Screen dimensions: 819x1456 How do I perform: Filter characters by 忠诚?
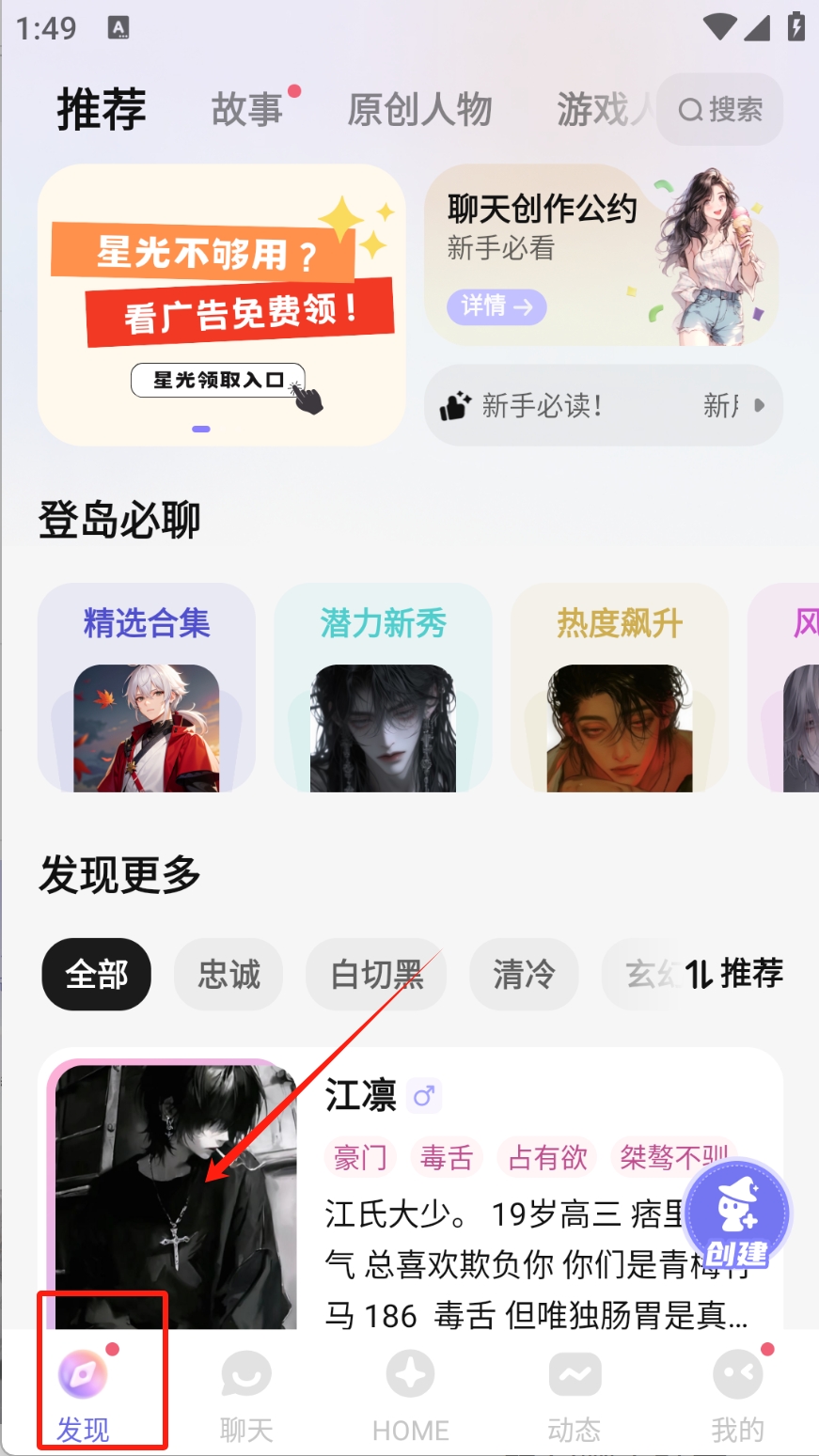228,975
